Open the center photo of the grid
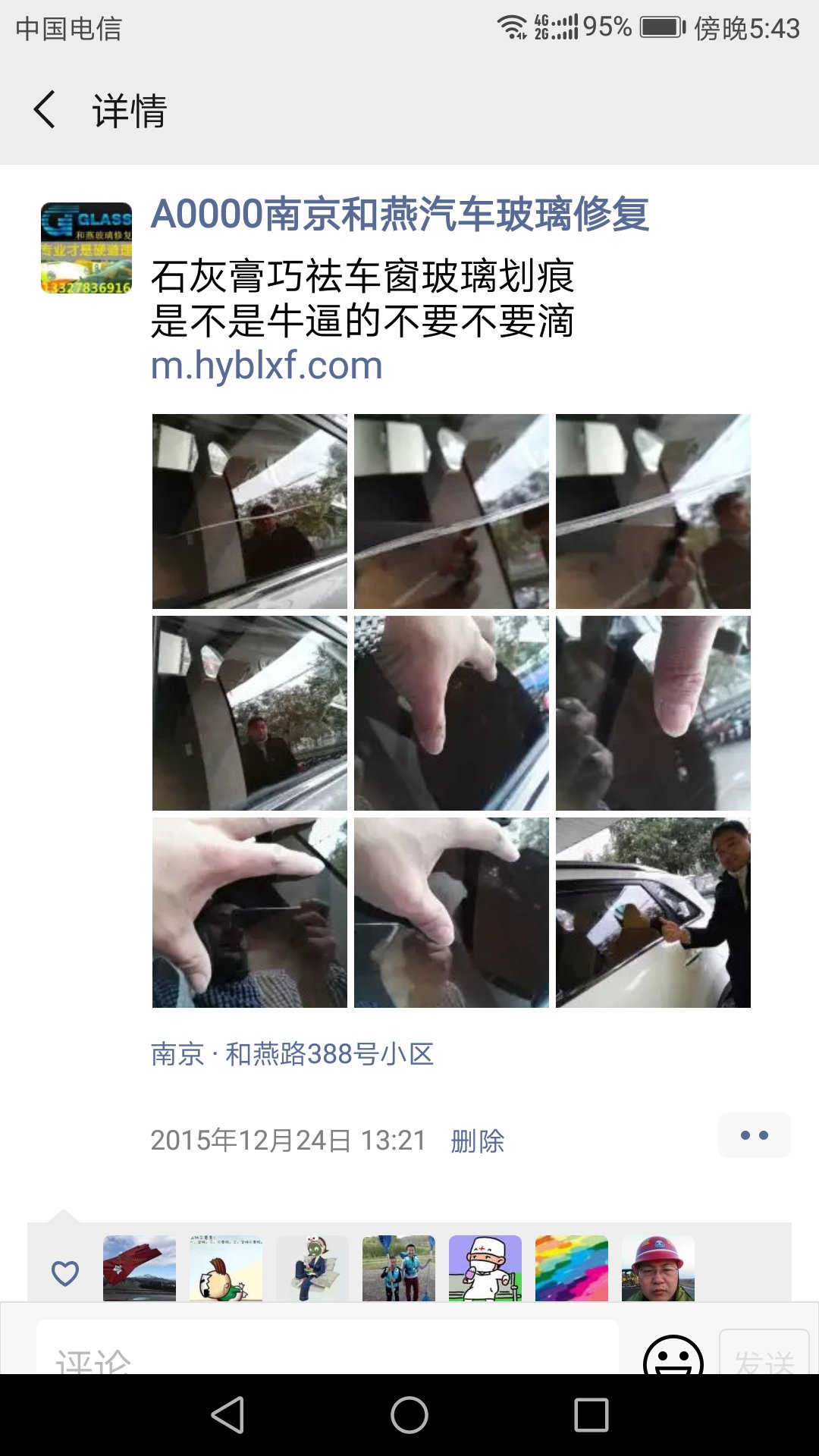Viewport: 819px width, 1456px height. tap(451, 713)
